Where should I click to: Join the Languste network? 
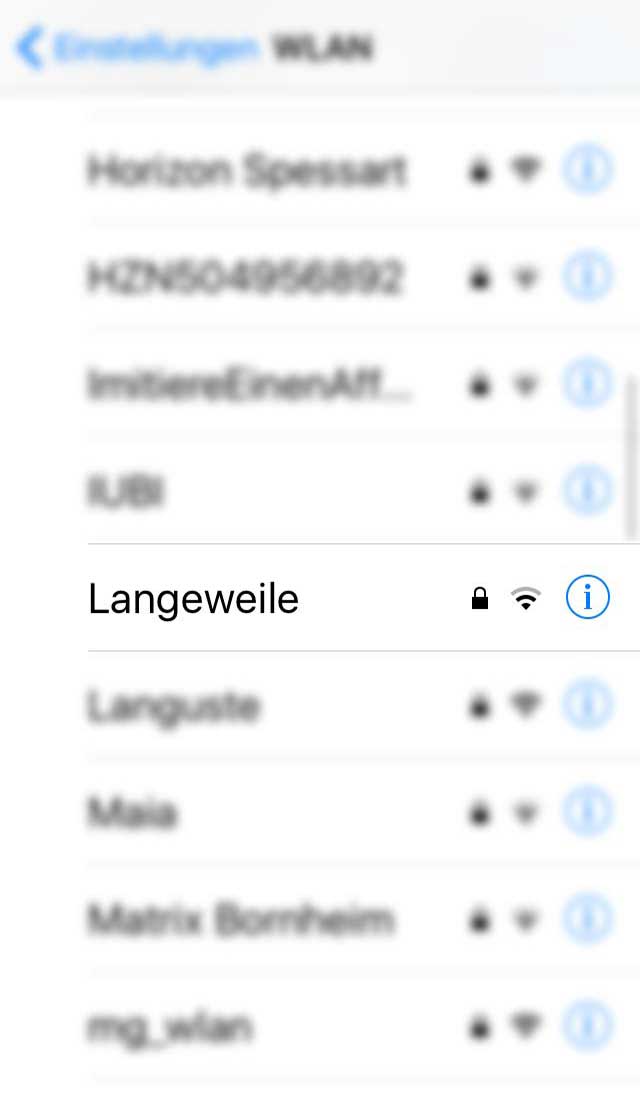point(174,707)
